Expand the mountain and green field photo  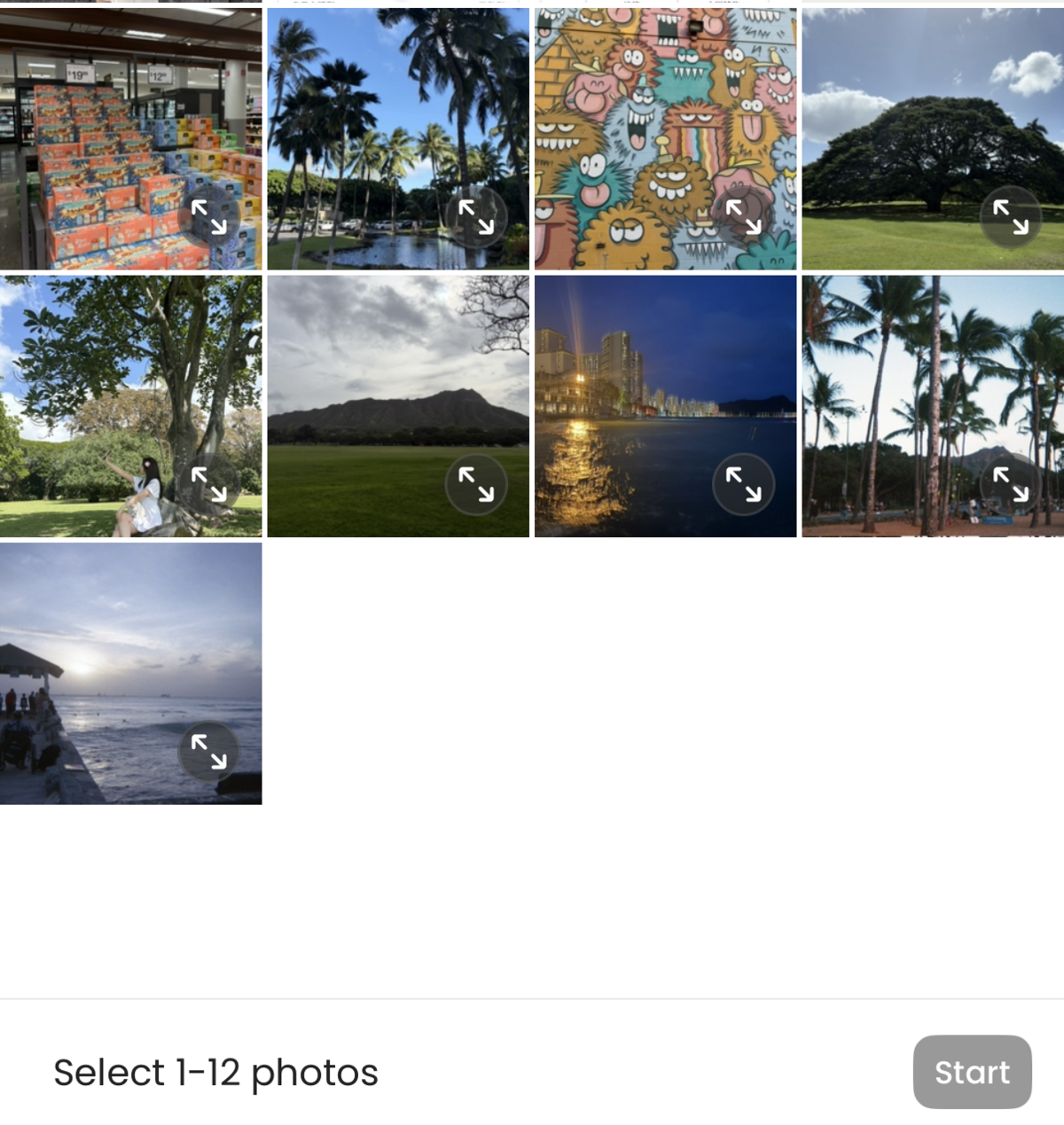476,484
